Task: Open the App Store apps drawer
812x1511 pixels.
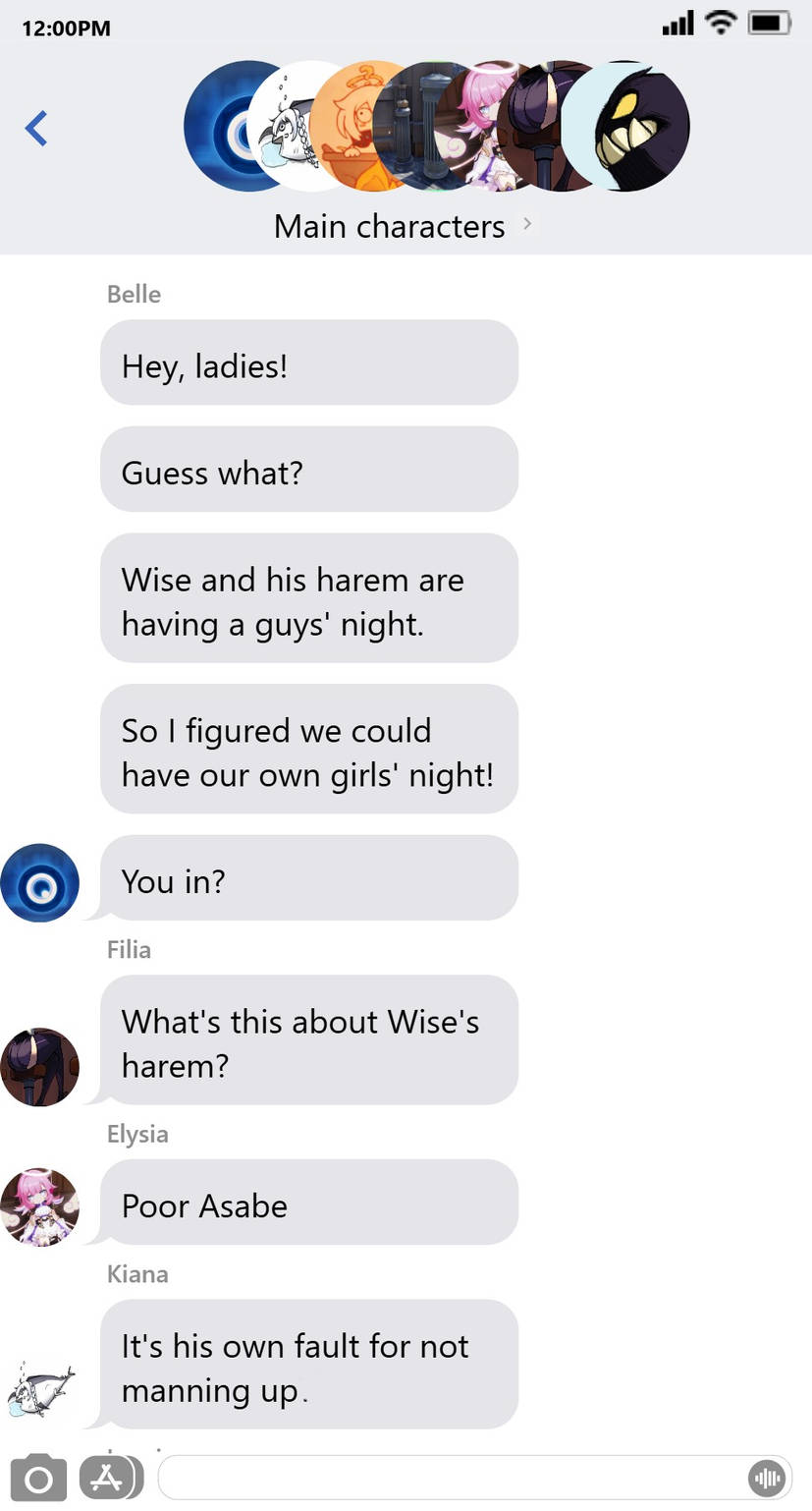Action: point(108,1477)
